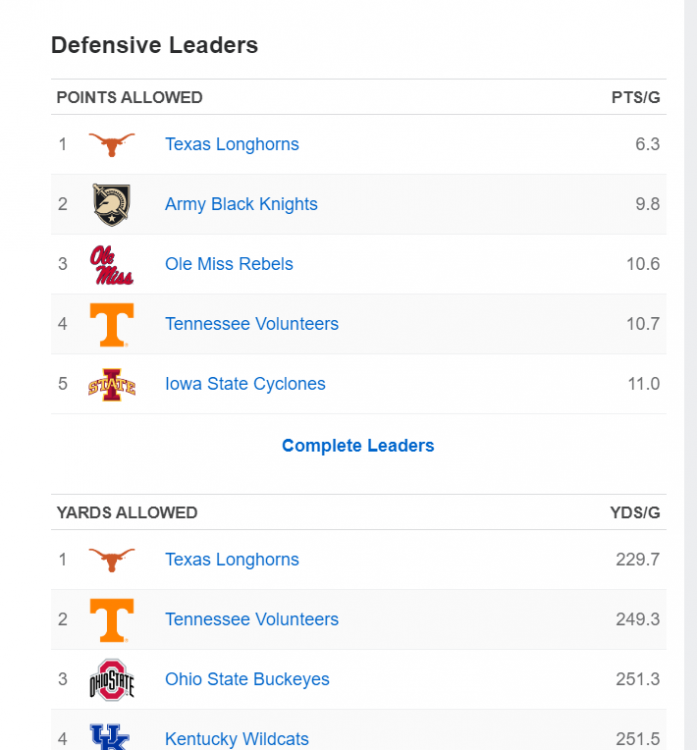Open the Ohio State Buckeyes team page
The height and width of the screenshot is (750, 697).
247,680
